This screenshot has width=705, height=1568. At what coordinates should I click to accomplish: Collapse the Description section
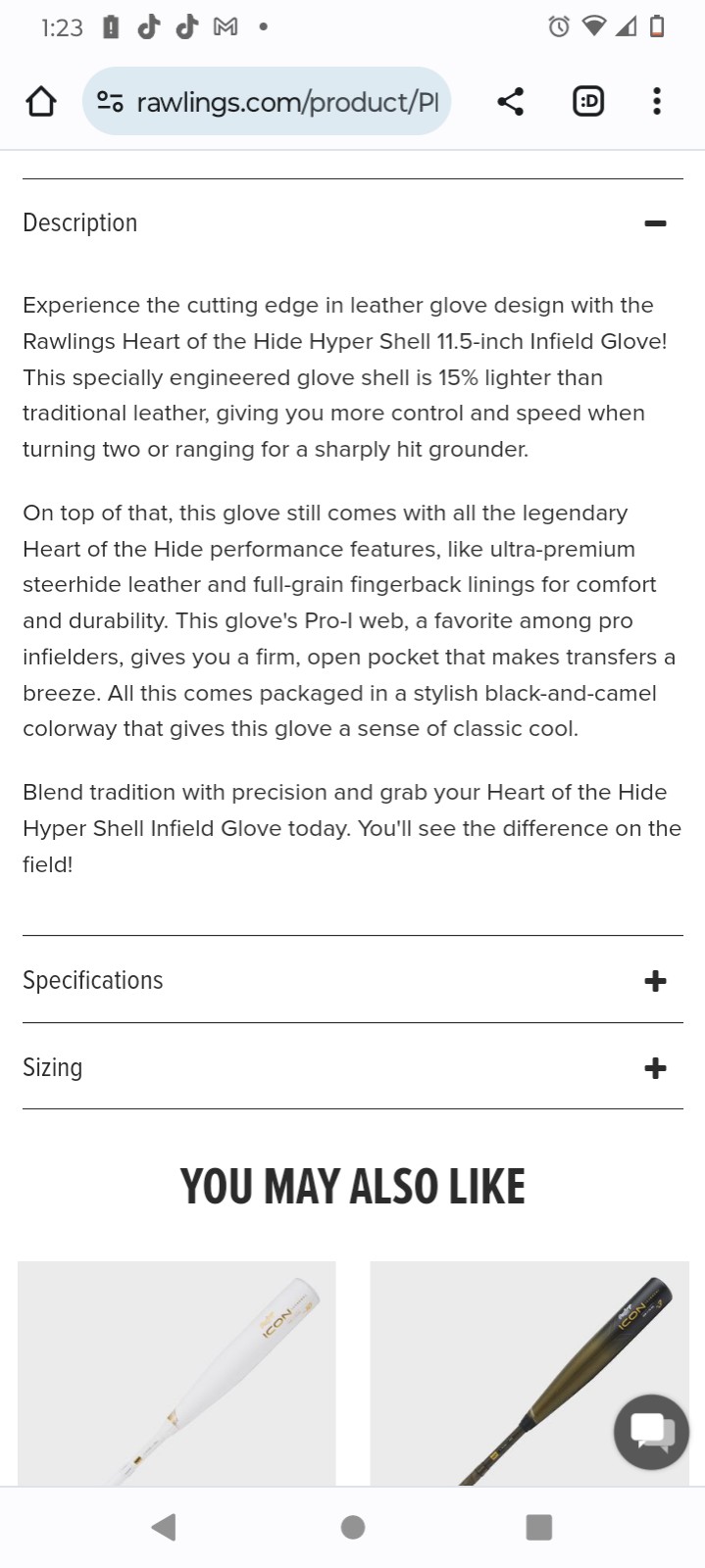point(655,223)
